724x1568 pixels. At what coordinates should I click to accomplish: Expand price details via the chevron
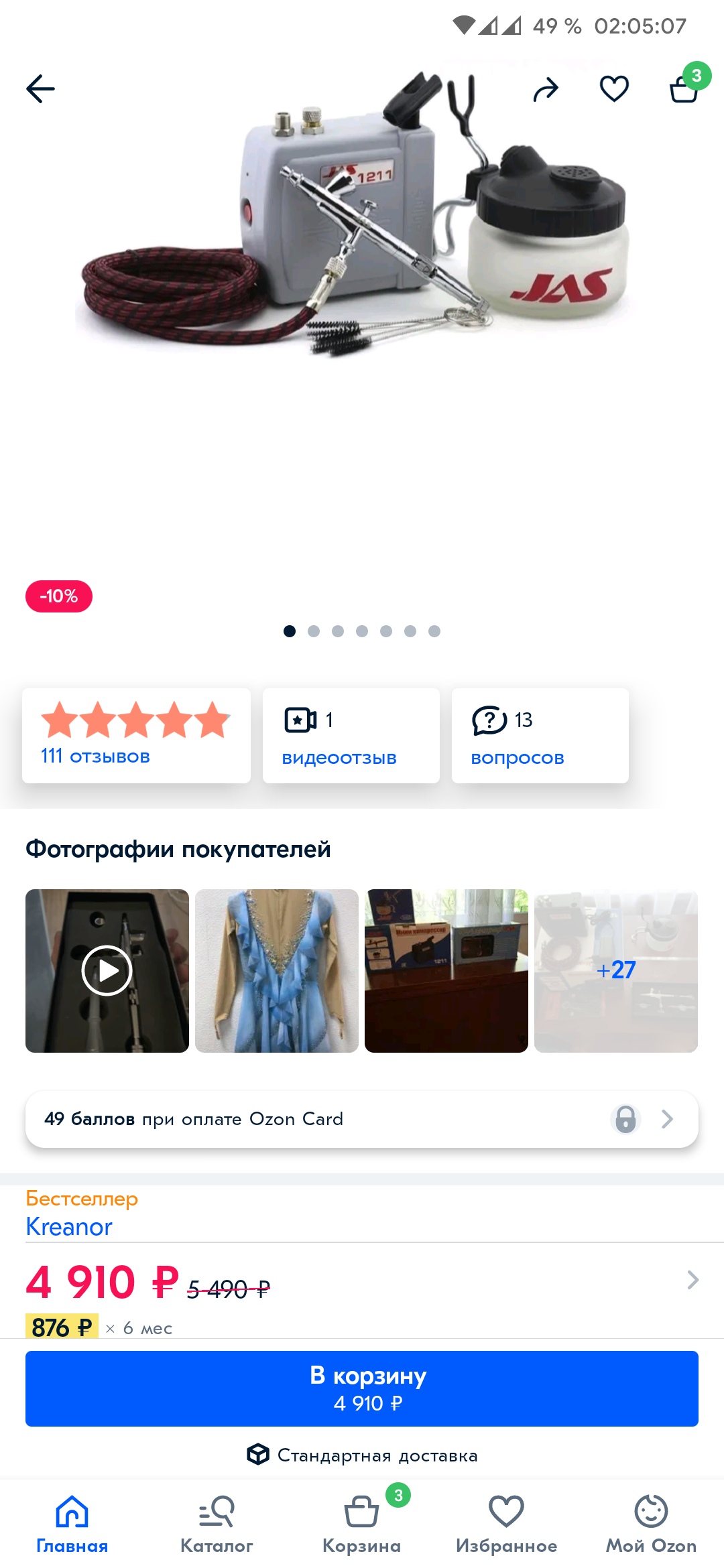692,1280
